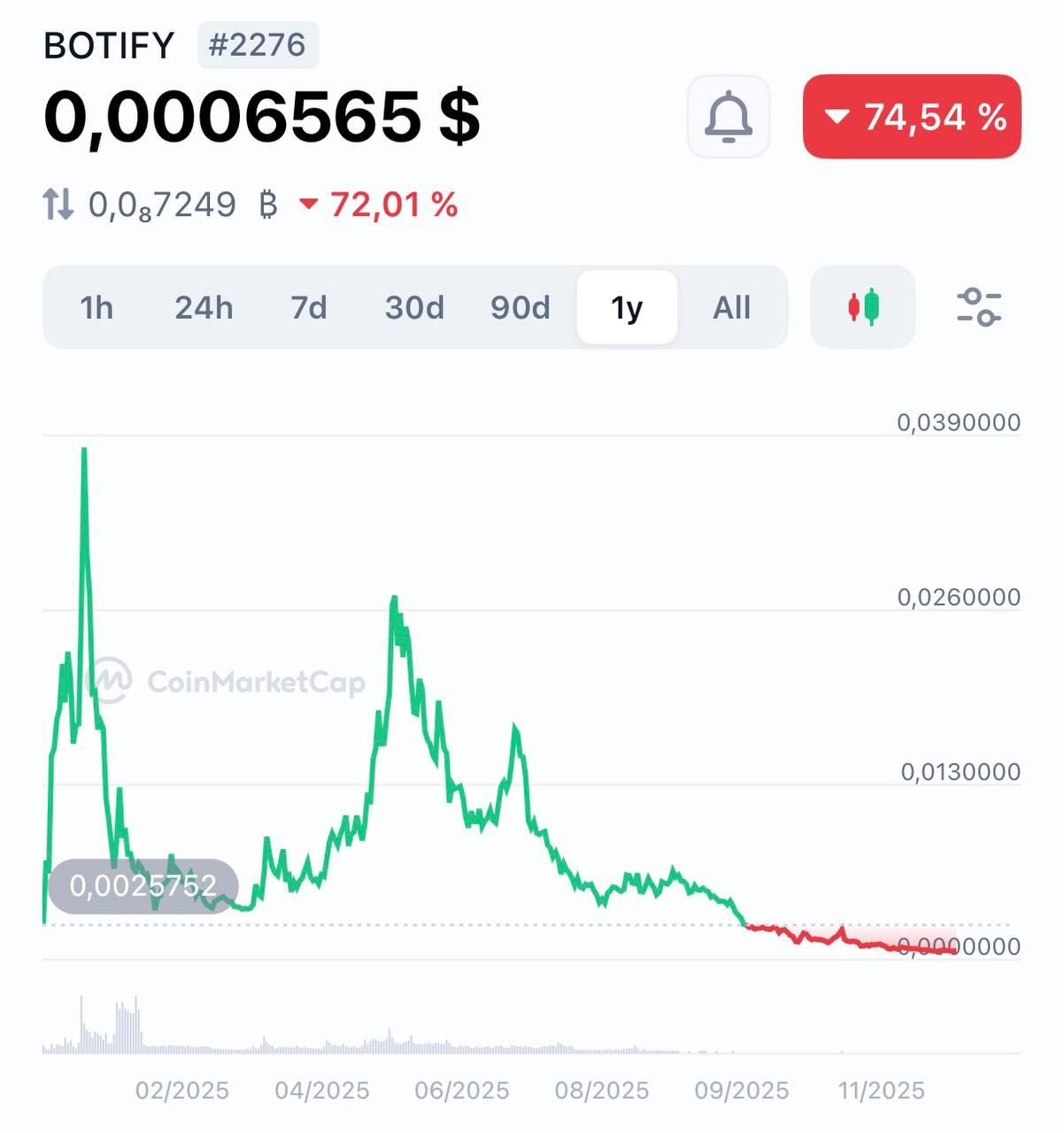Click the 74,54% change button
Viewport: 1064px width, 1133px height.
tap(911, 118)
